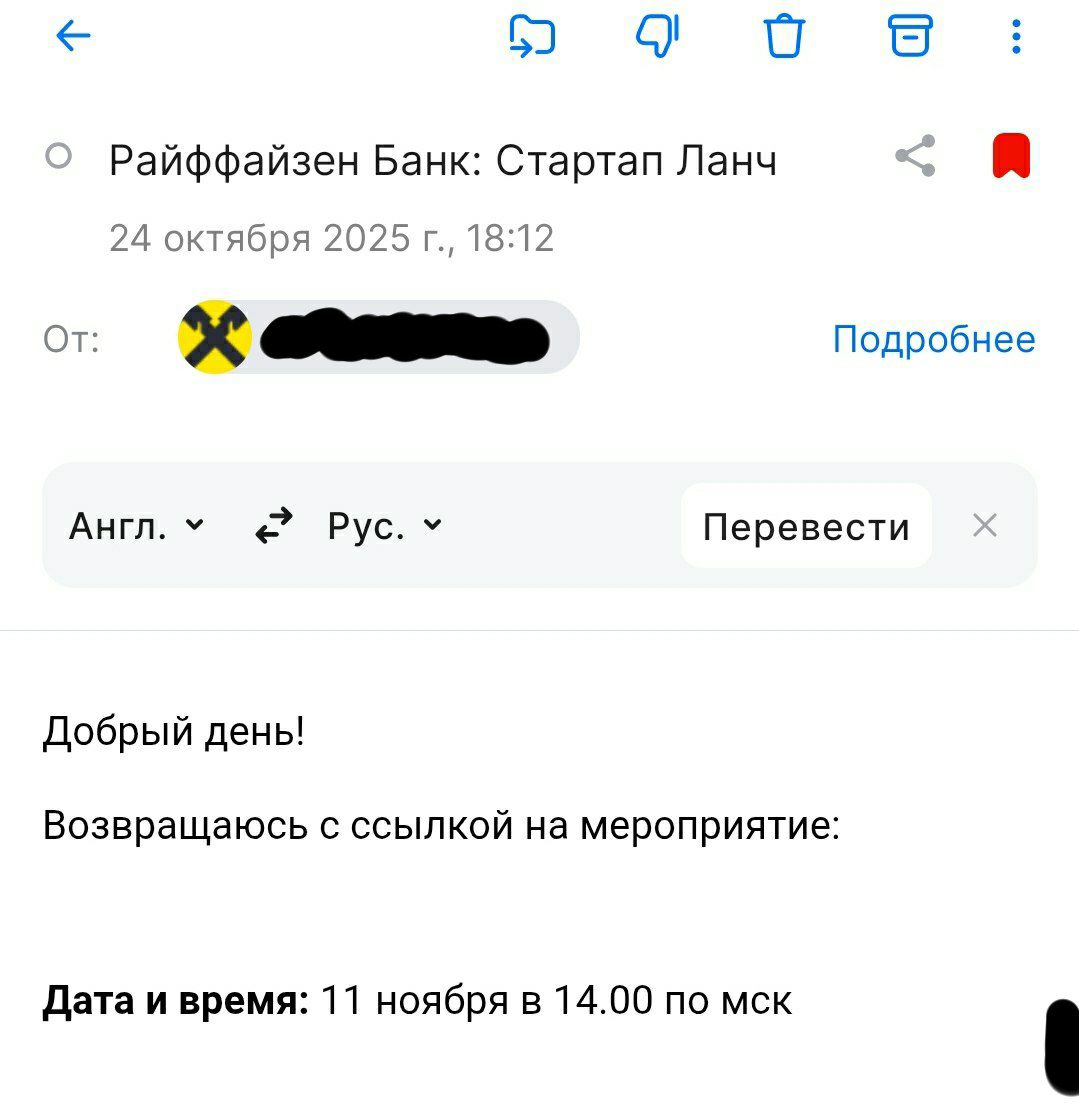Delete this email with the trash icon

click(x=784, y=37)
